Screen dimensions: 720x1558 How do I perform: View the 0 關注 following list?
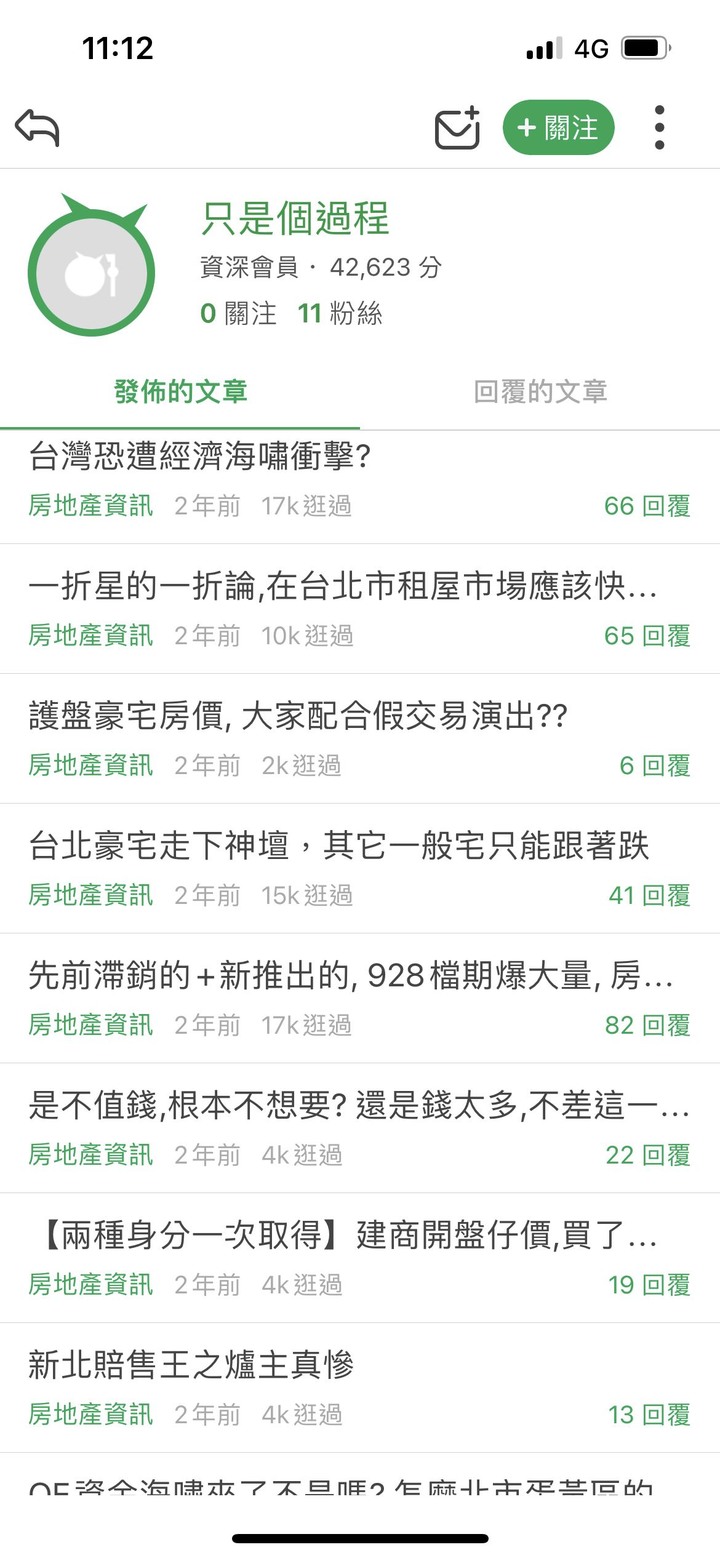pyautogui.click(x=238, y=314)
